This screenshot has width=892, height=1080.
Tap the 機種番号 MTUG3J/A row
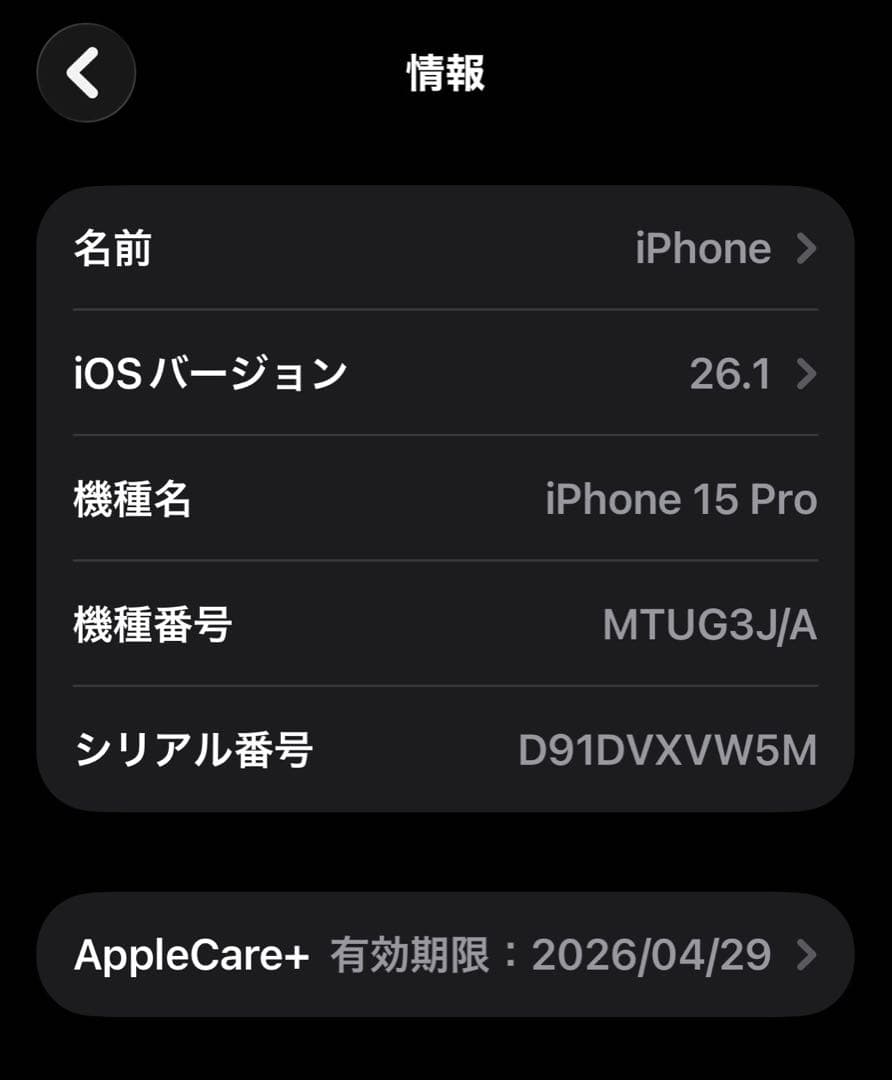tap(446, 625)
